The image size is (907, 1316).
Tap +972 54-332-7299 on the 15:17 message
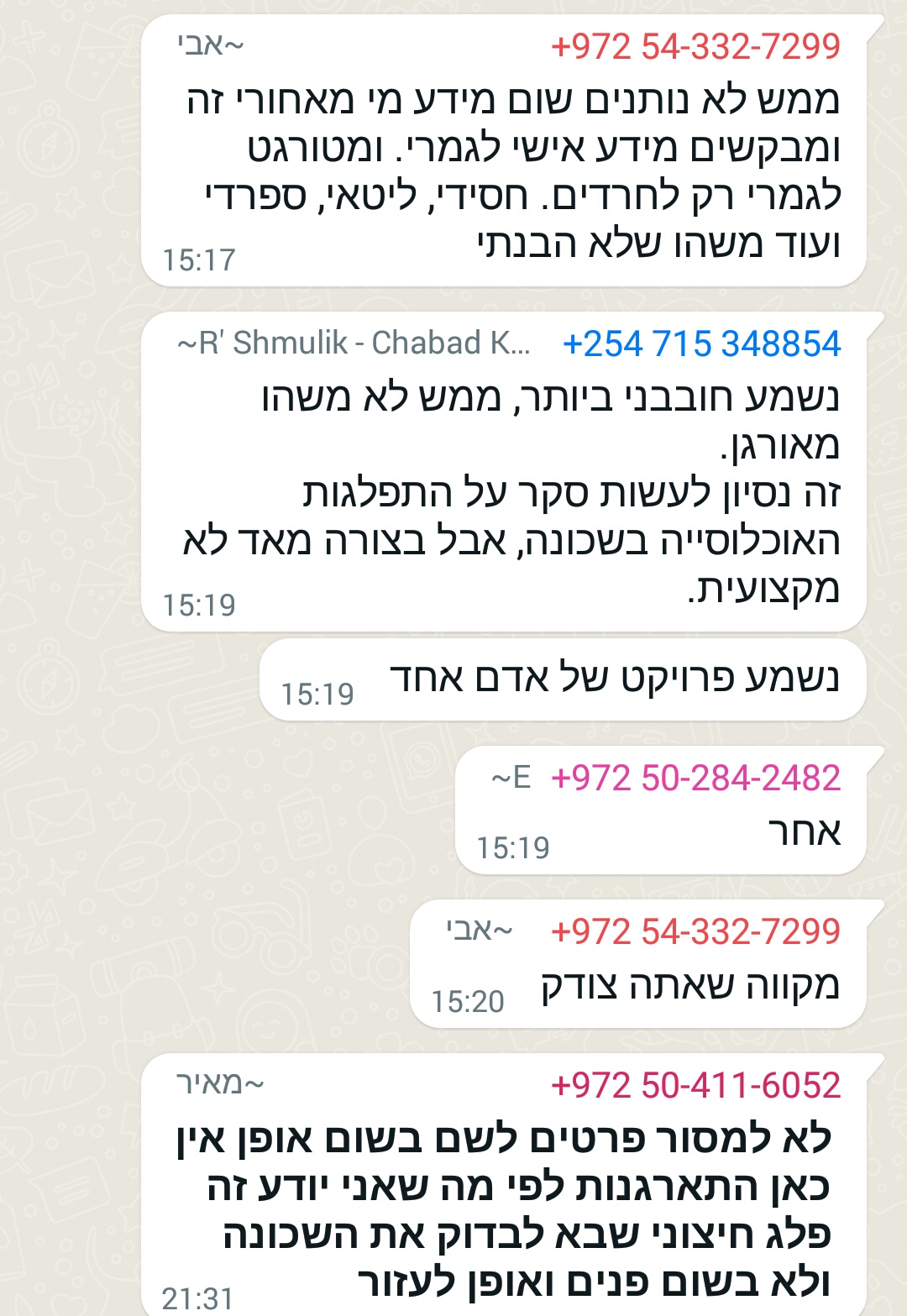(695, 47)
